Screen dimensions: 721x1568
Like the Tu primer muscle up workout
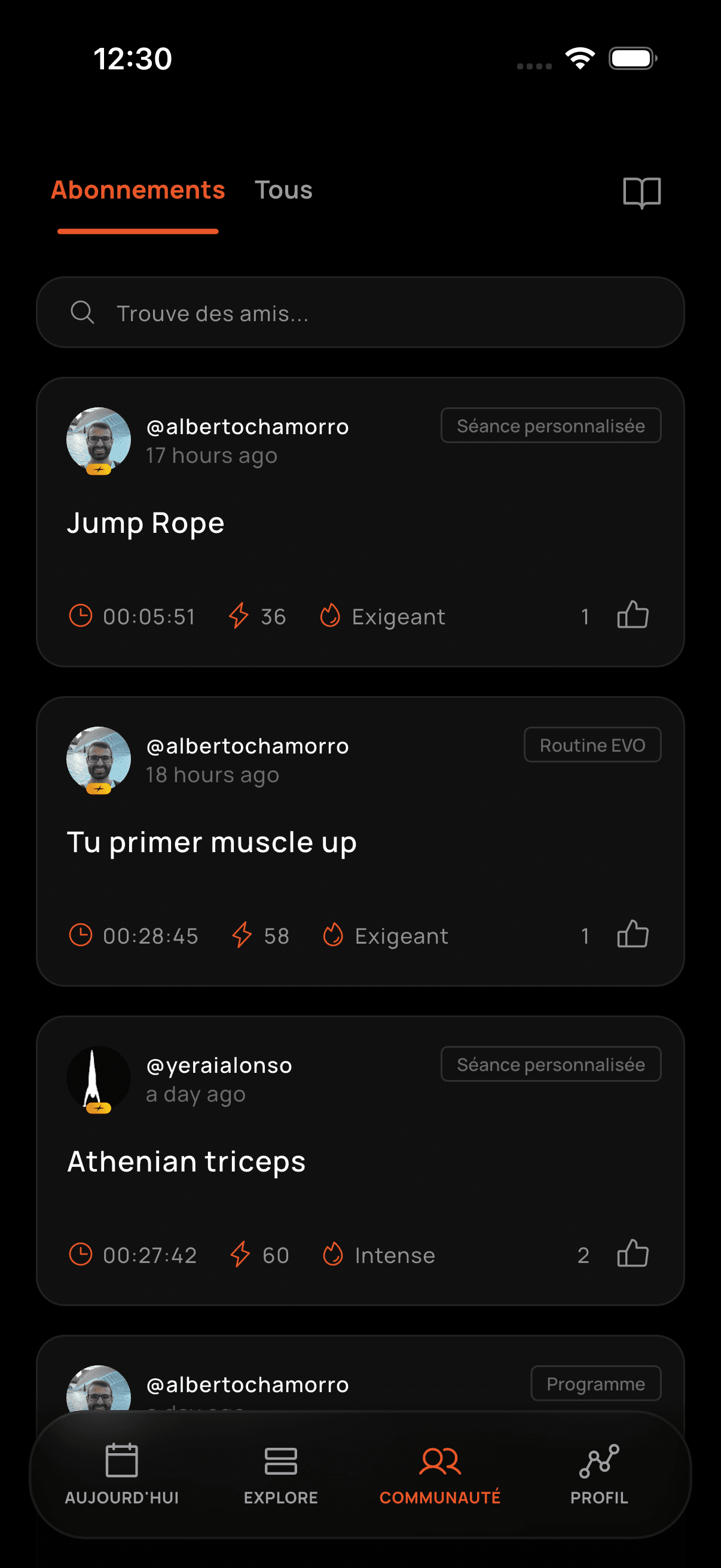(x=632, y=935)
